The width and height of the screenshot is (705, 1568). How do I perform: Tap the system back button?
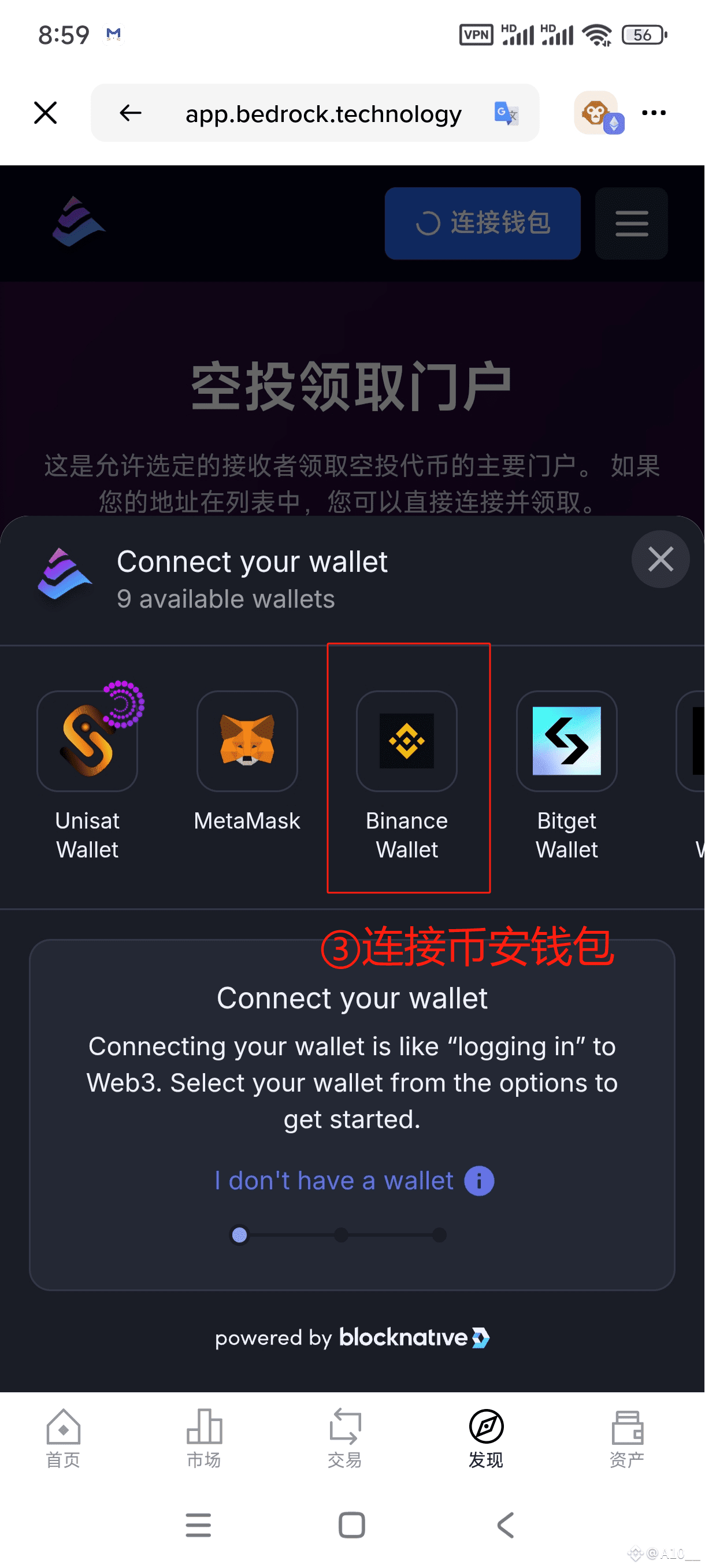[506, 1525]
